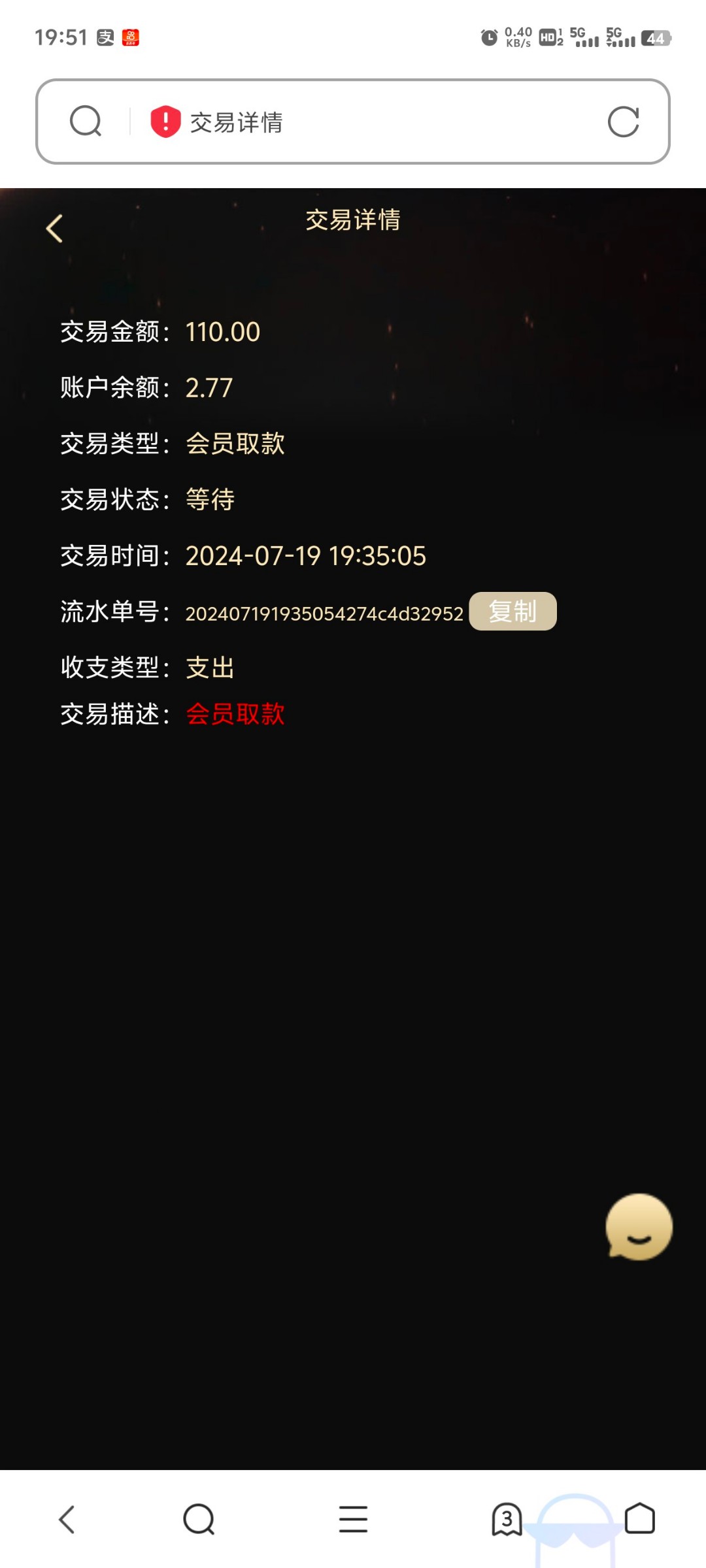Check the red security warning shield
Viewport: 706px width, 1568px height.
click(x=165, y=122)
